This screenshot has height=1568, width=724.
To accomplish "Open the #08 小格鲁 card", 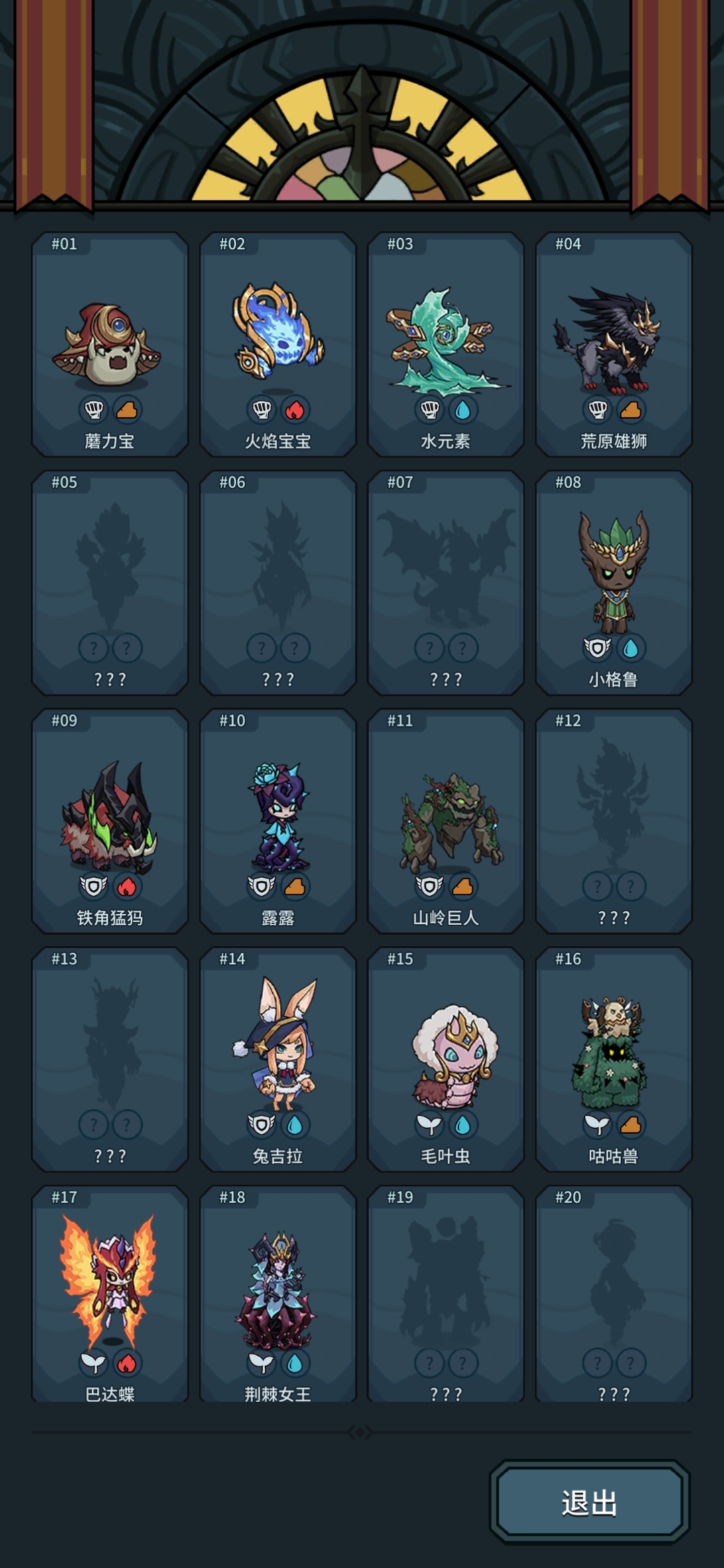I will coord(613,583).
